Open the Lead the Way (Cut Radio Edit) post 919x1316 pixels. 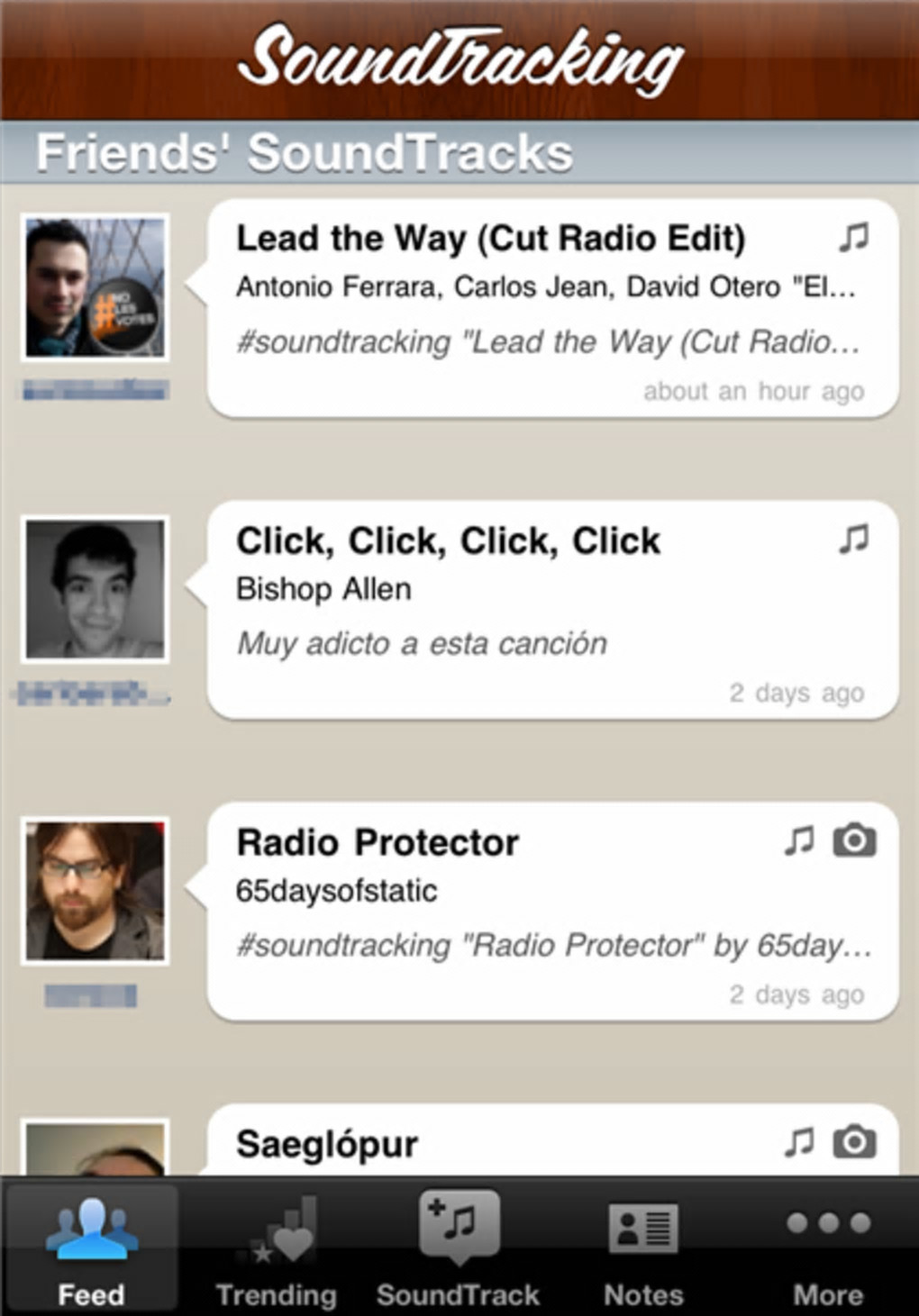click(x=551, y=308)
